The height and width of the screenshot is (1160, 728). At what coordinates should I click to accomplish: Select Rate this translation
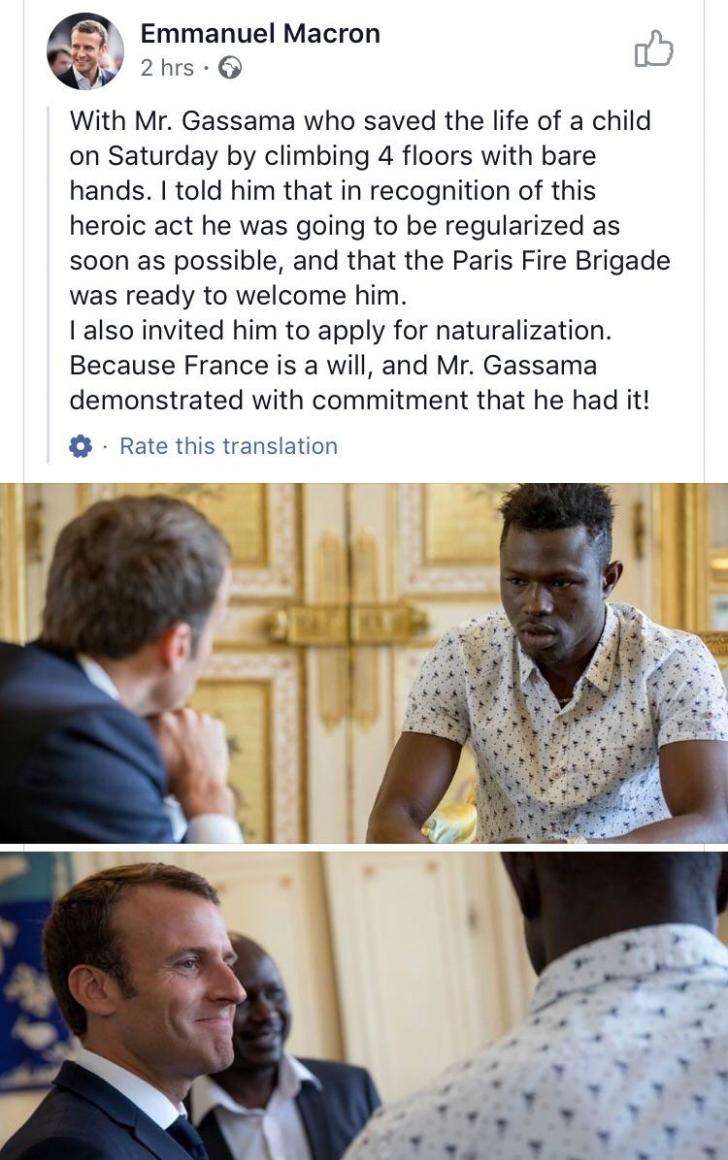pyautogui.click(x=228, y=446)
